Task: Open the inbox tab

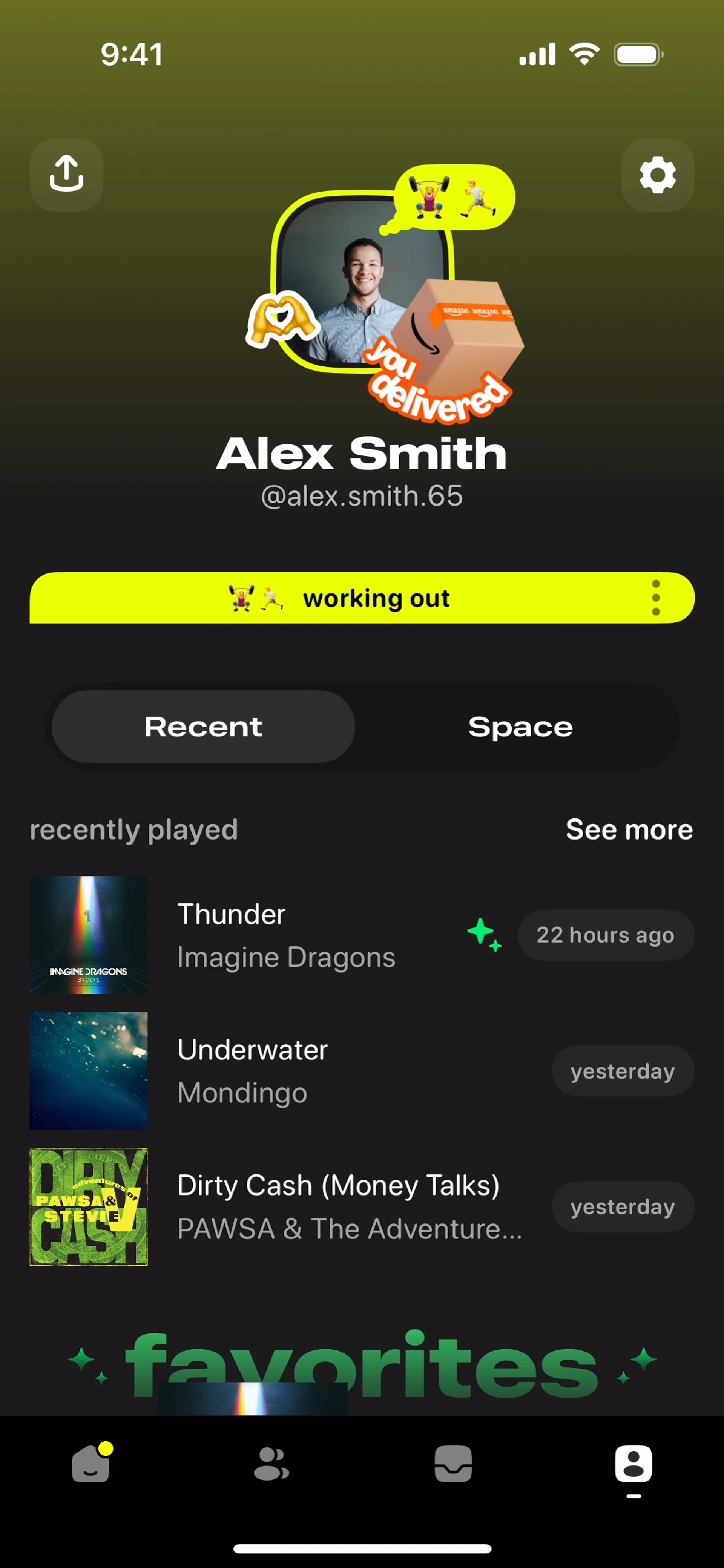Action: (x=453, y=1464)
